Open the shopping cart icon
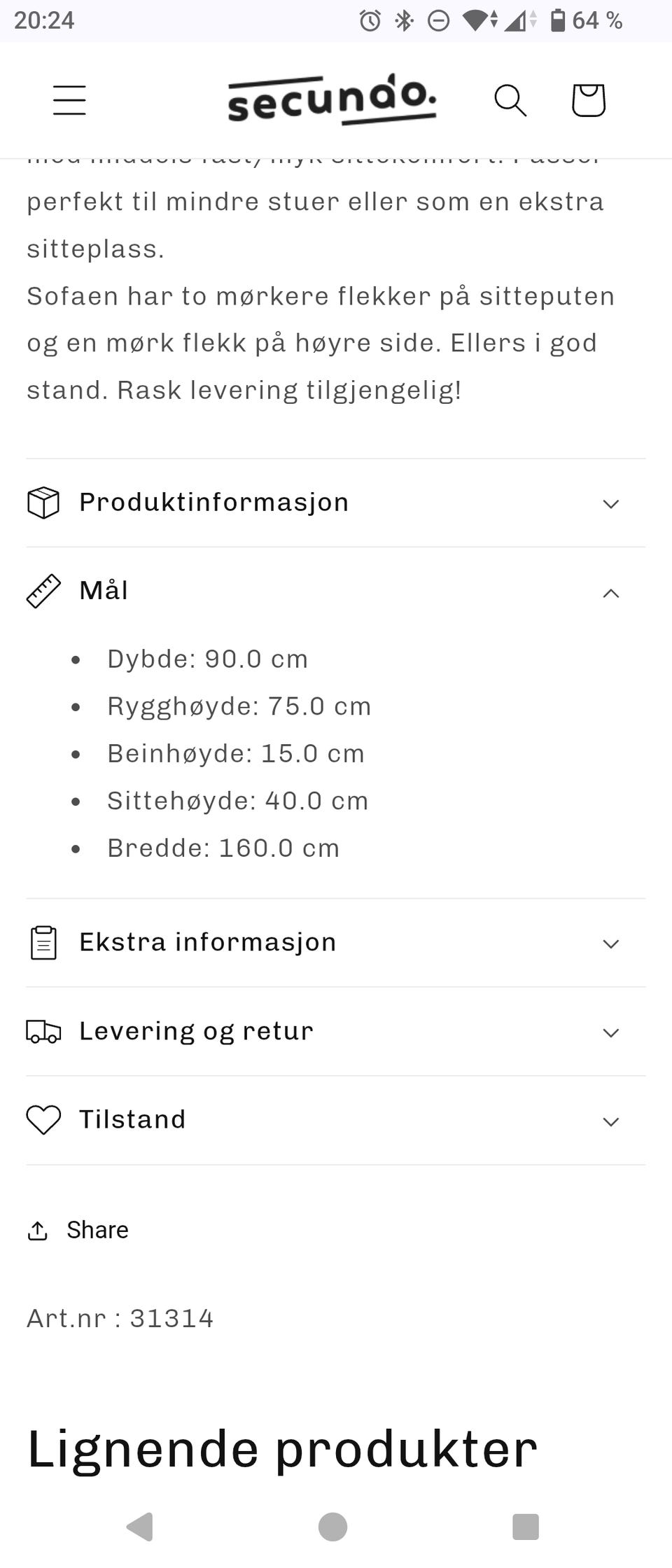The width and height of the screenshot is (672, 1568). click(588, 100)
